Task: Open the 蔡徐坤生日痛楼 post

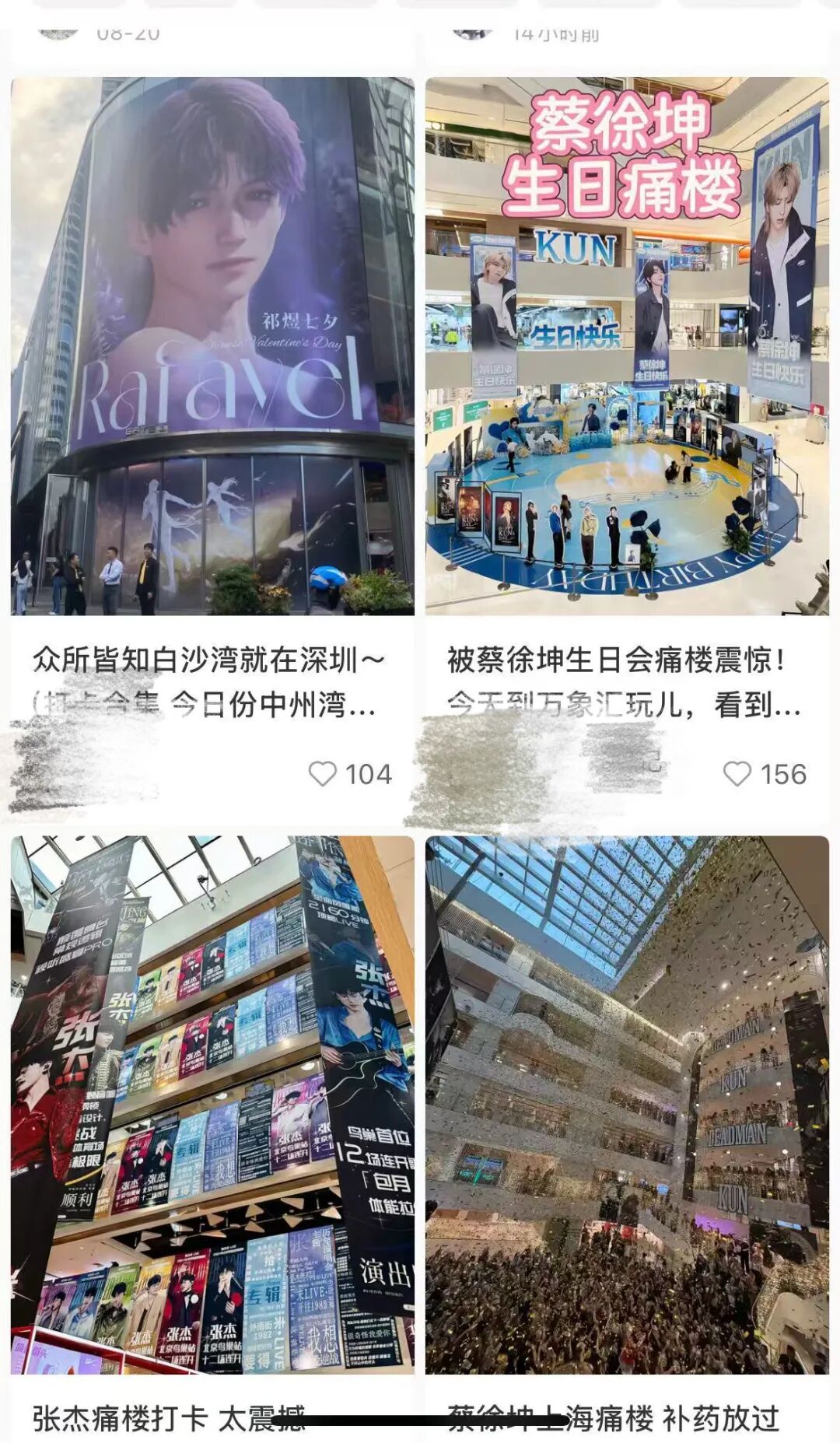Action: point(627,346)
